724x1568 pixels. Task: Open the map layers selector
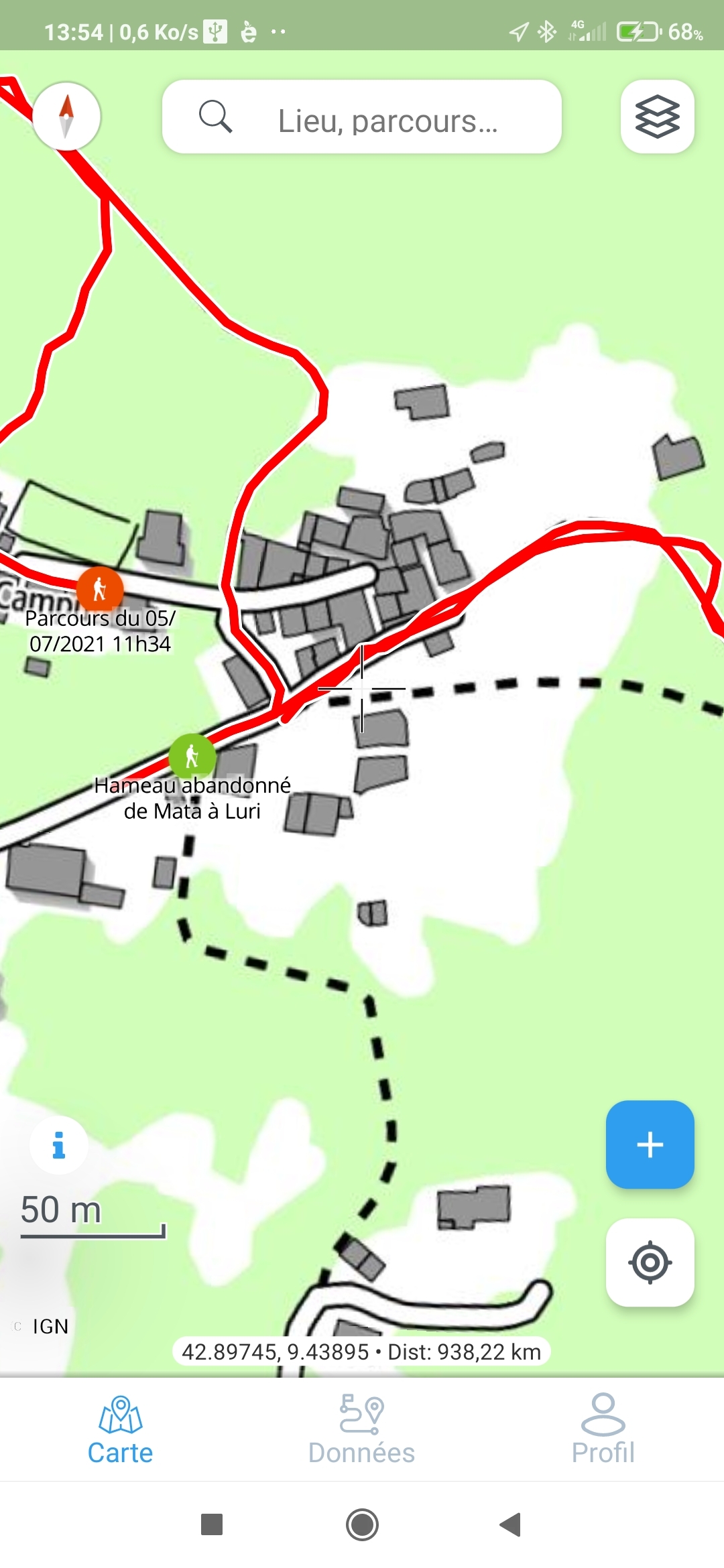657,117
